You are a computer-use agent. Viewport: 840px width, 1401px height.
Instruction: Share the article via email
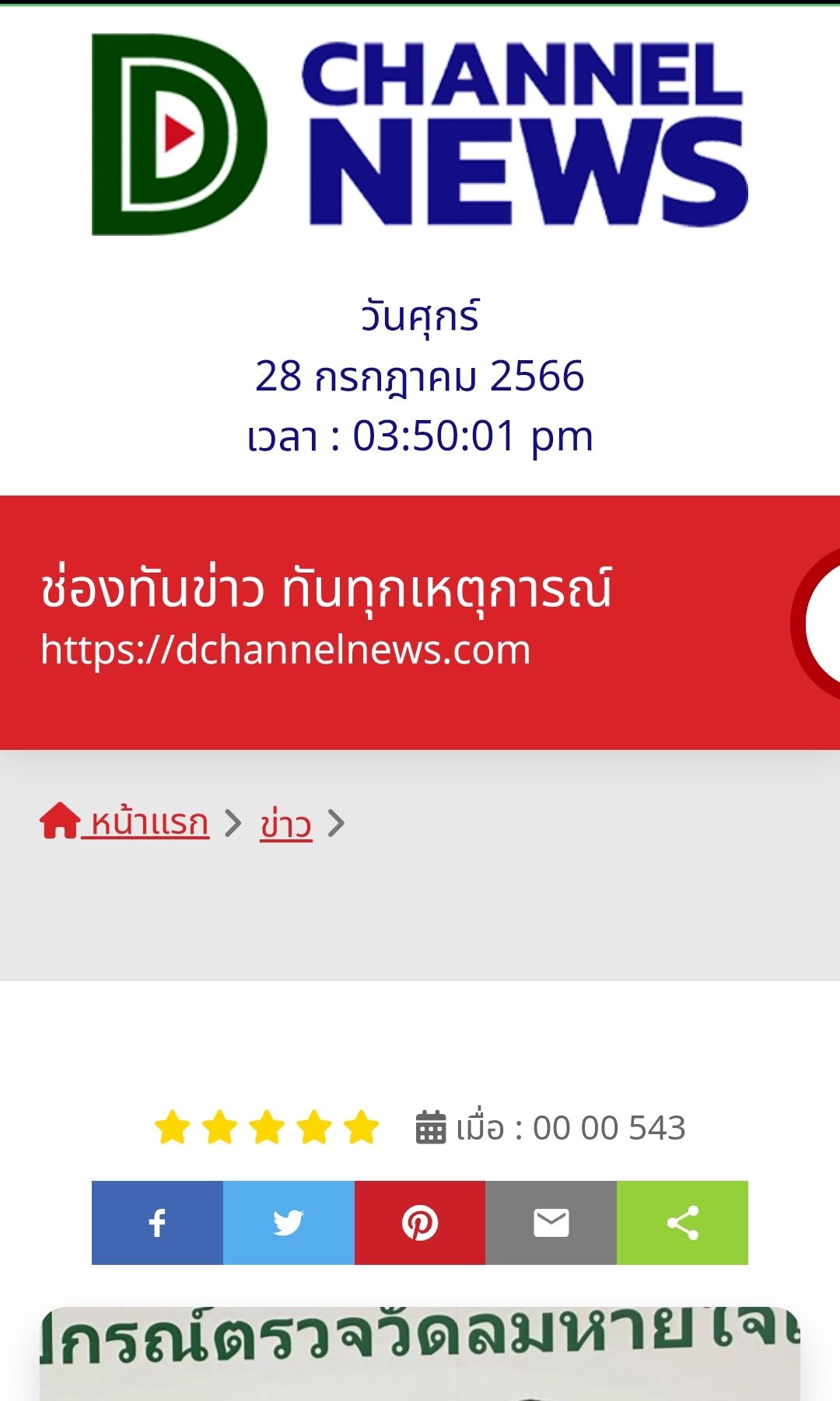[551, 1222]
